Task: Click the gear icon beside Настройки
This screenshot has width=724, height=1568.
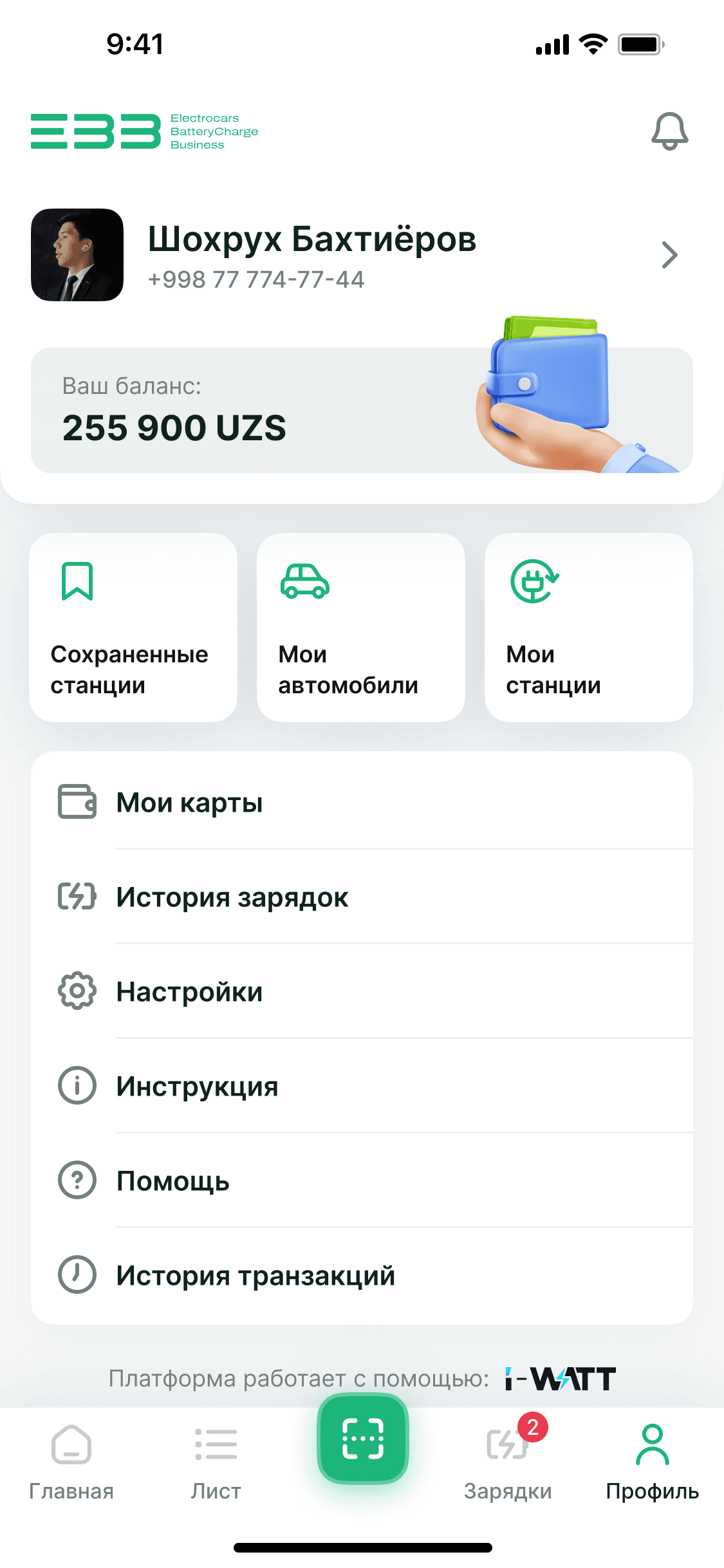Action: click(x=77, y=992)
